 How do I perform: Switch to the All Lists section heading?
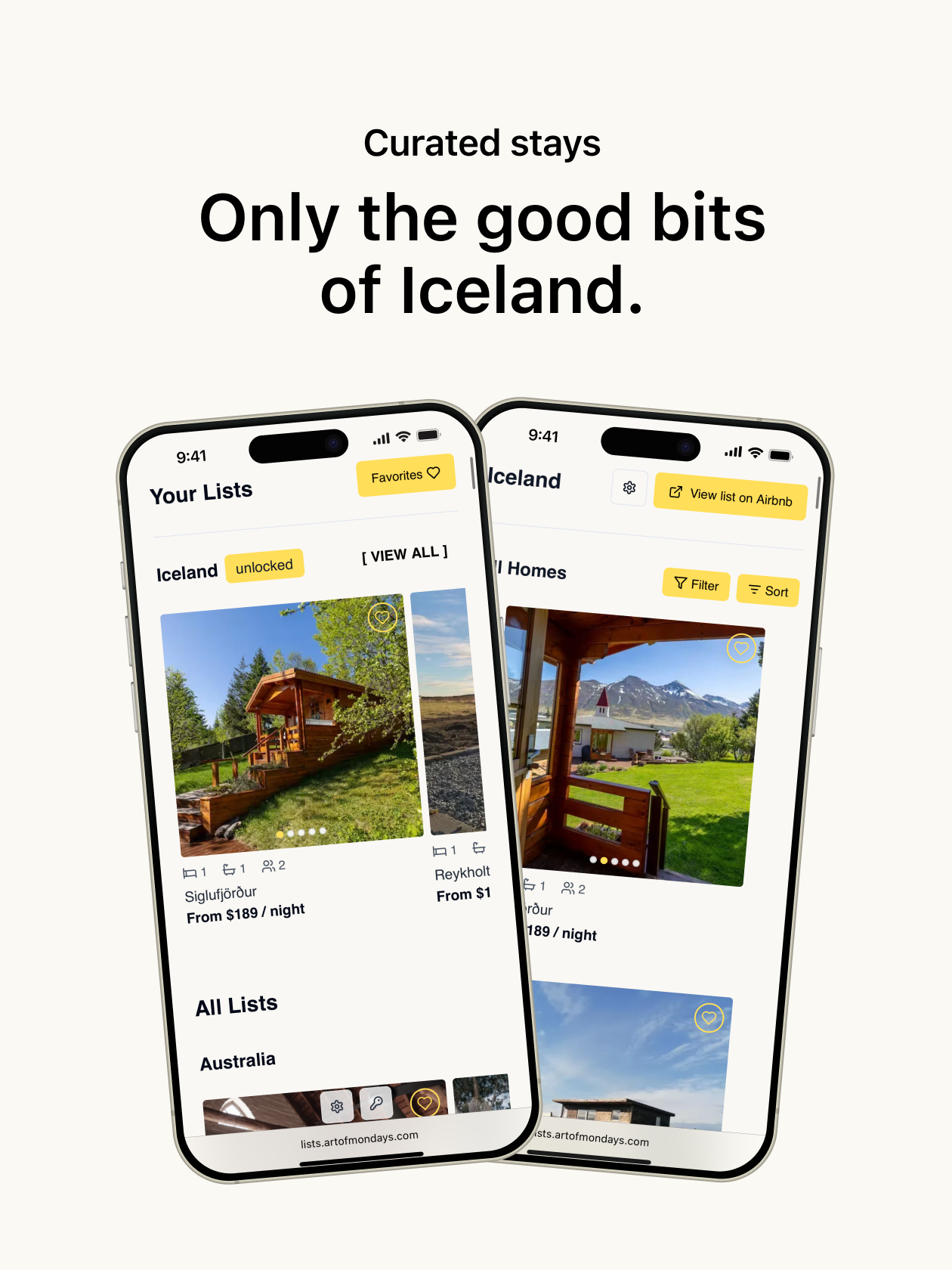coord(236,1003)
